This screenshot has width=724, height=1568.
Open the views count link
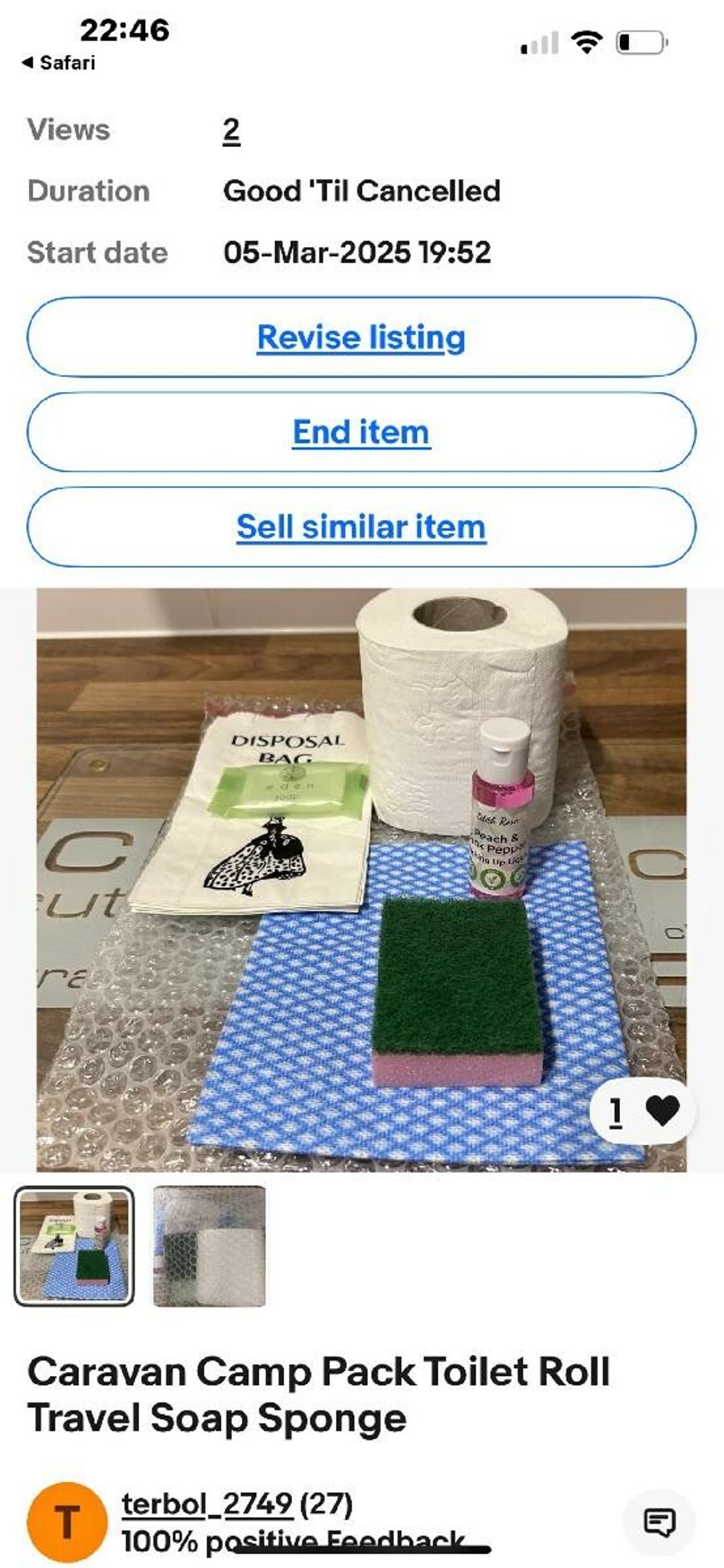[x=231, y=131]
